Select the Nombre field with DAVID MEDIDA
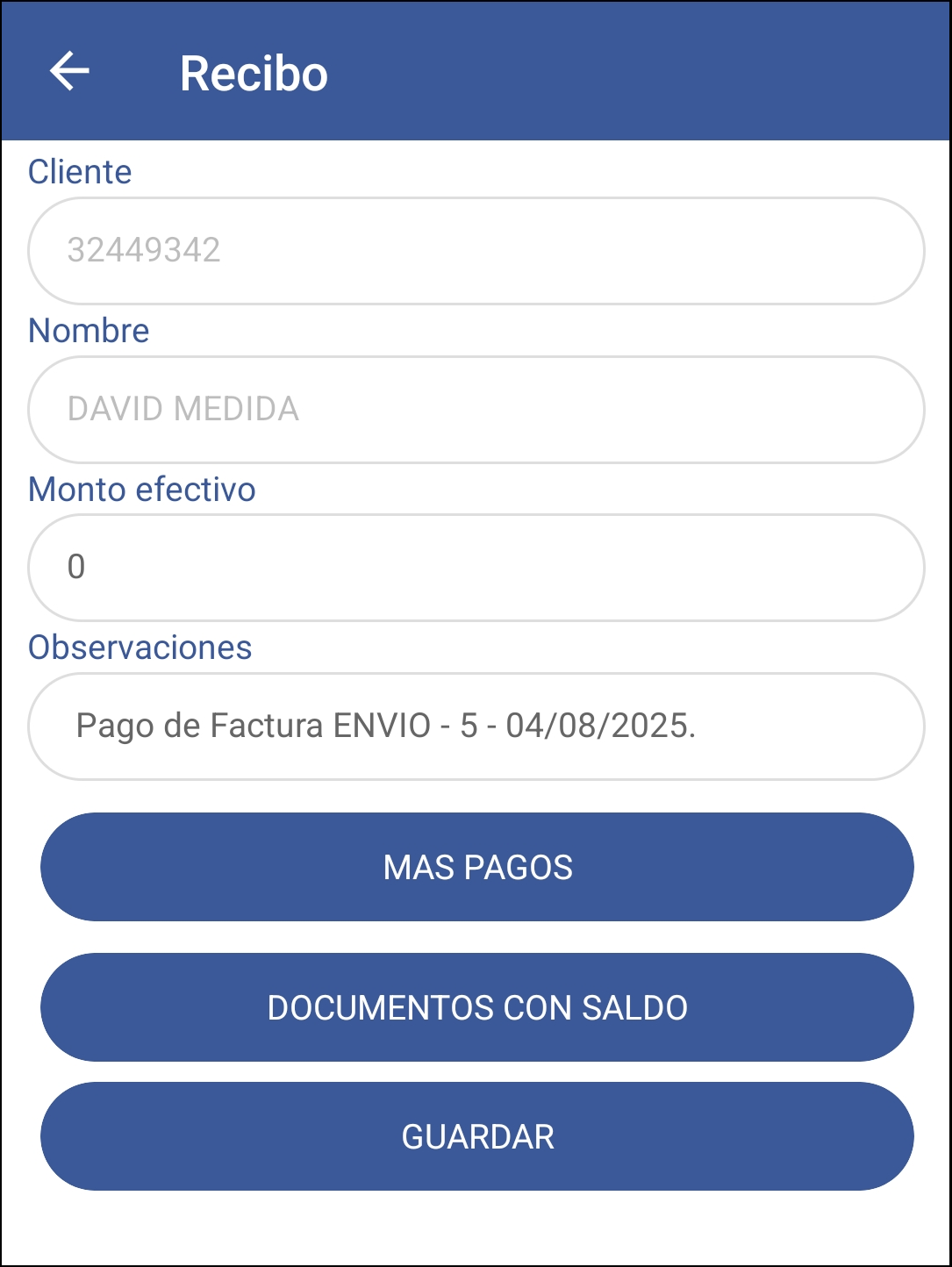Viewport: 952px width, 1267px height. 476,409
